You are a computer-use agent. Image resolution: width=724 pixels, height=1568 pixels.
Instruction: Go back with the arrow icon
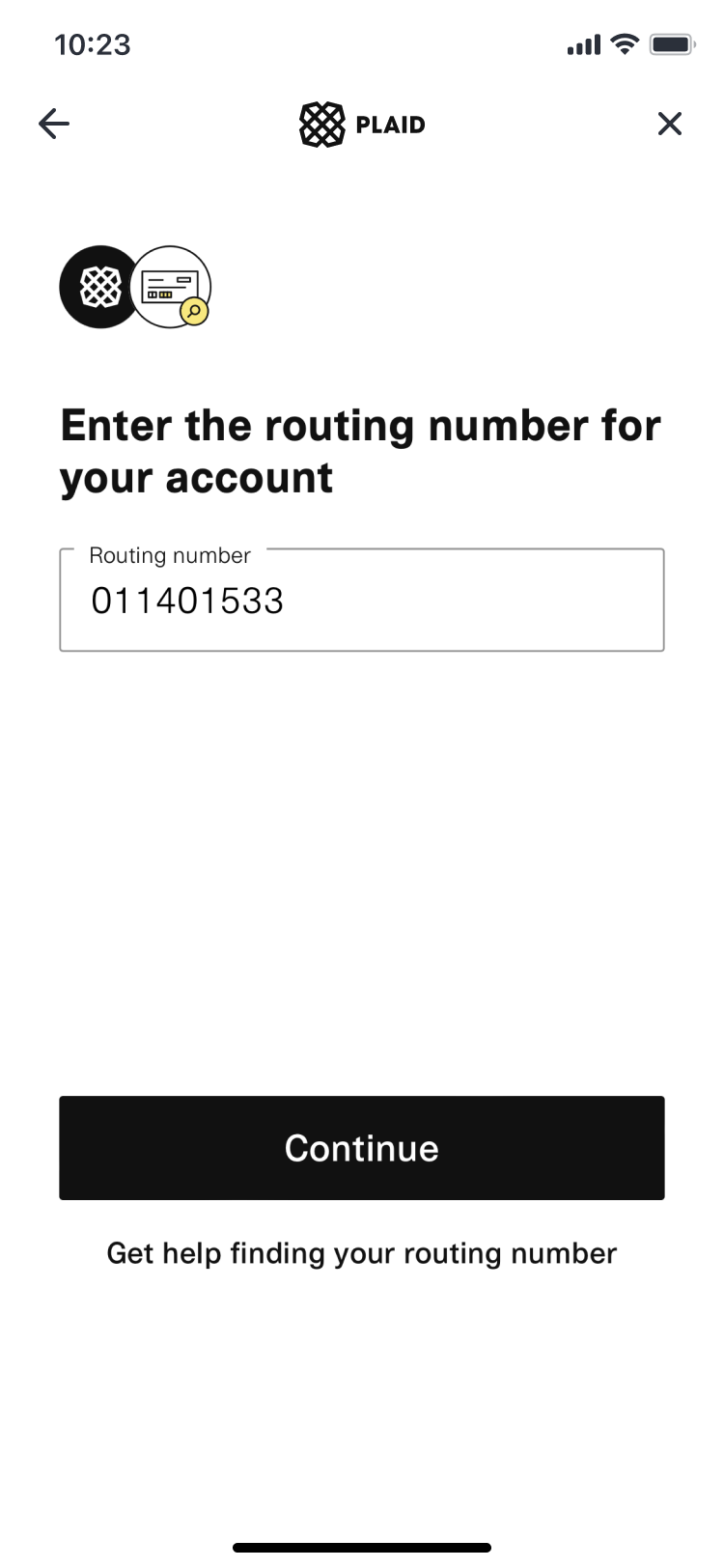[54, 124]
